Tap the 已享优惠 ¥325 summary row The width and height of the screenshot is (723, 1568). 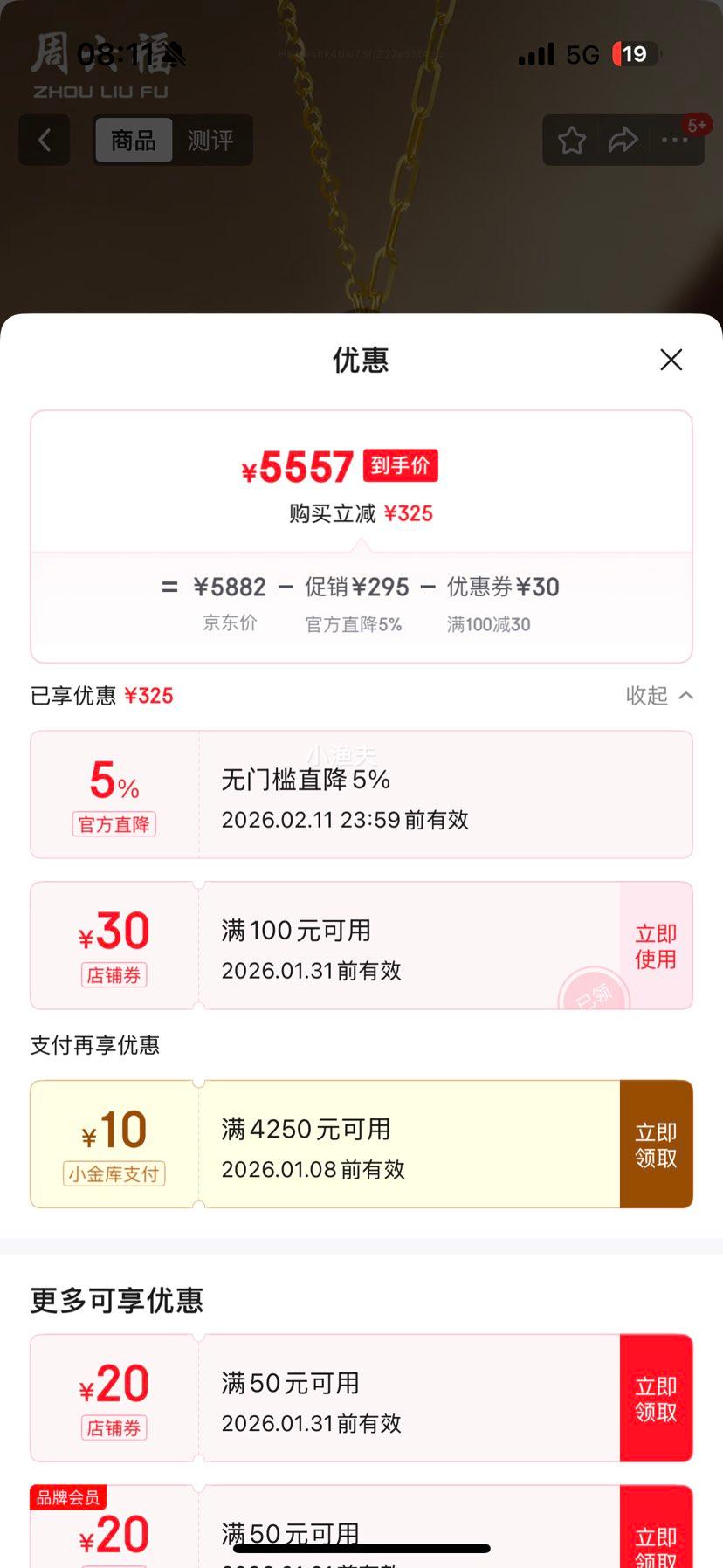tap(100, 696)
